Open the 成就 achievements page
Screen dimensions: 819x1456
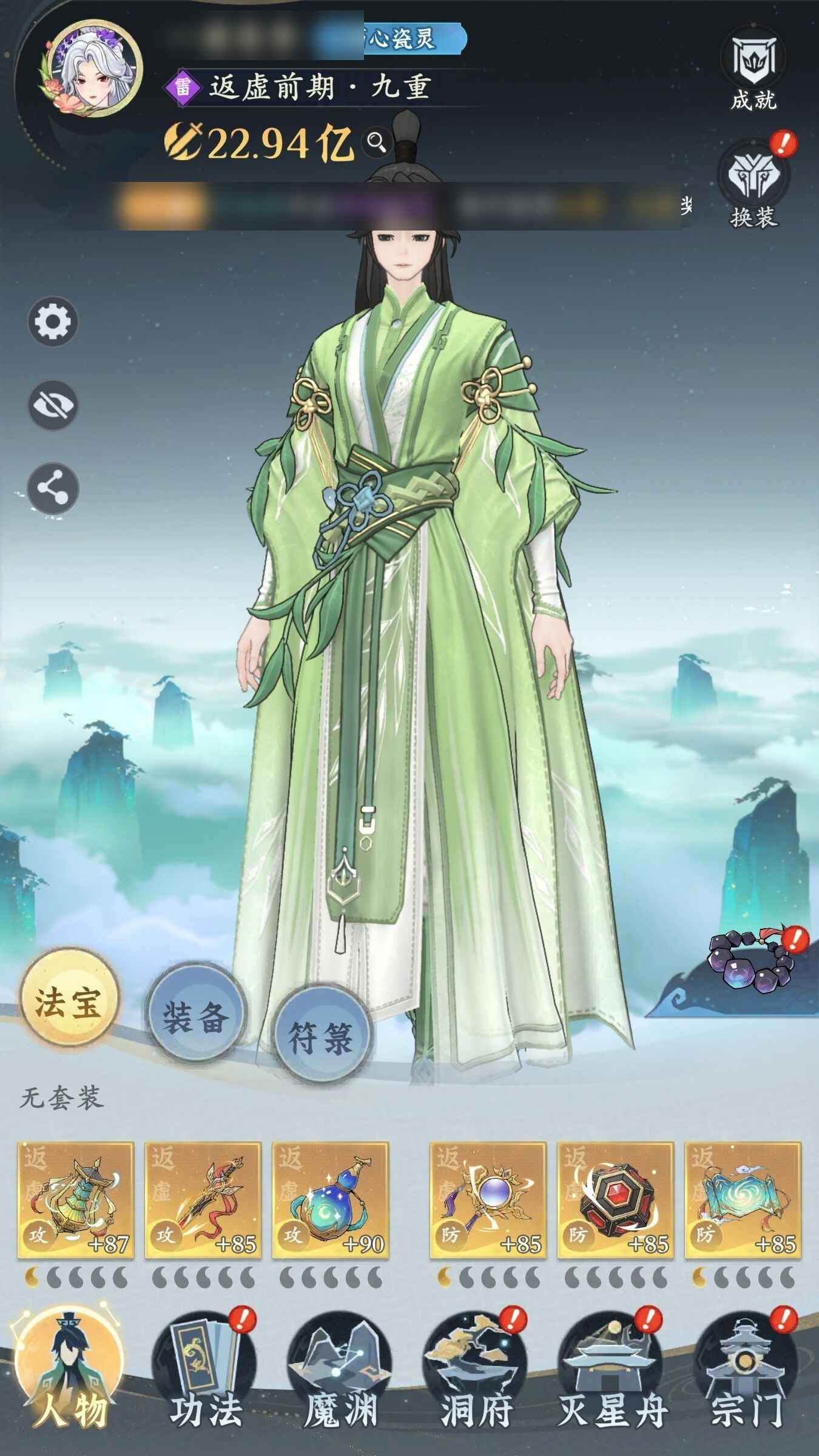click(753, 71)
